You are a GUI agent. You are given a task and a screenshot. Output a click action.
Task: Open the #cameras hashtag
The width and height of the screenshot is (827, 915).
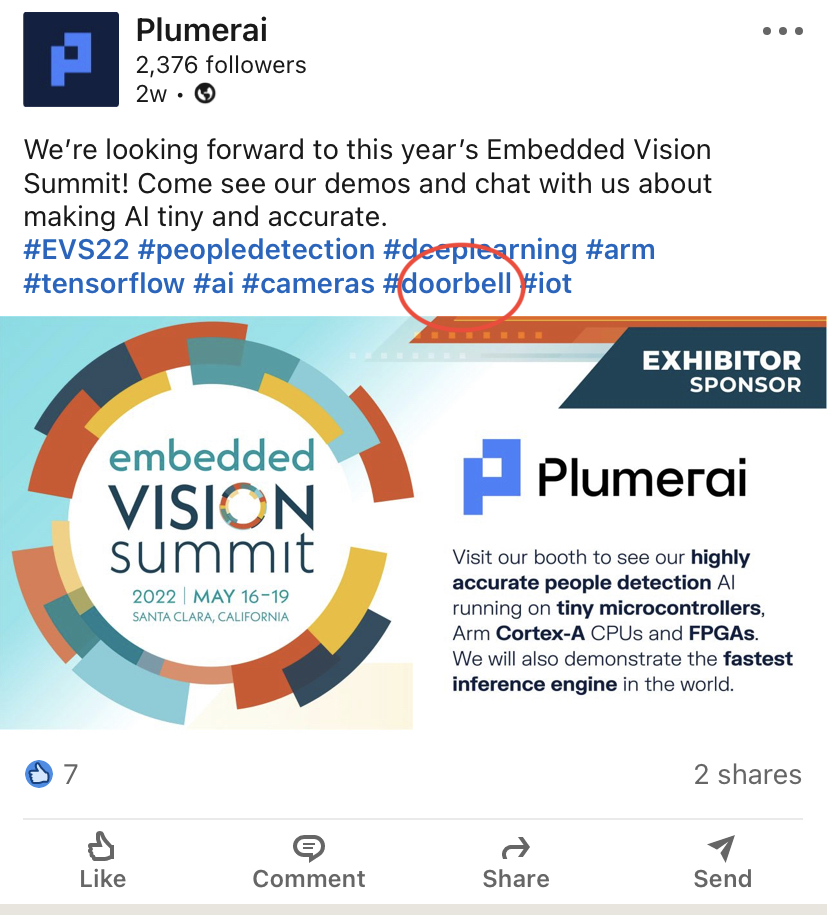[307, 283]
